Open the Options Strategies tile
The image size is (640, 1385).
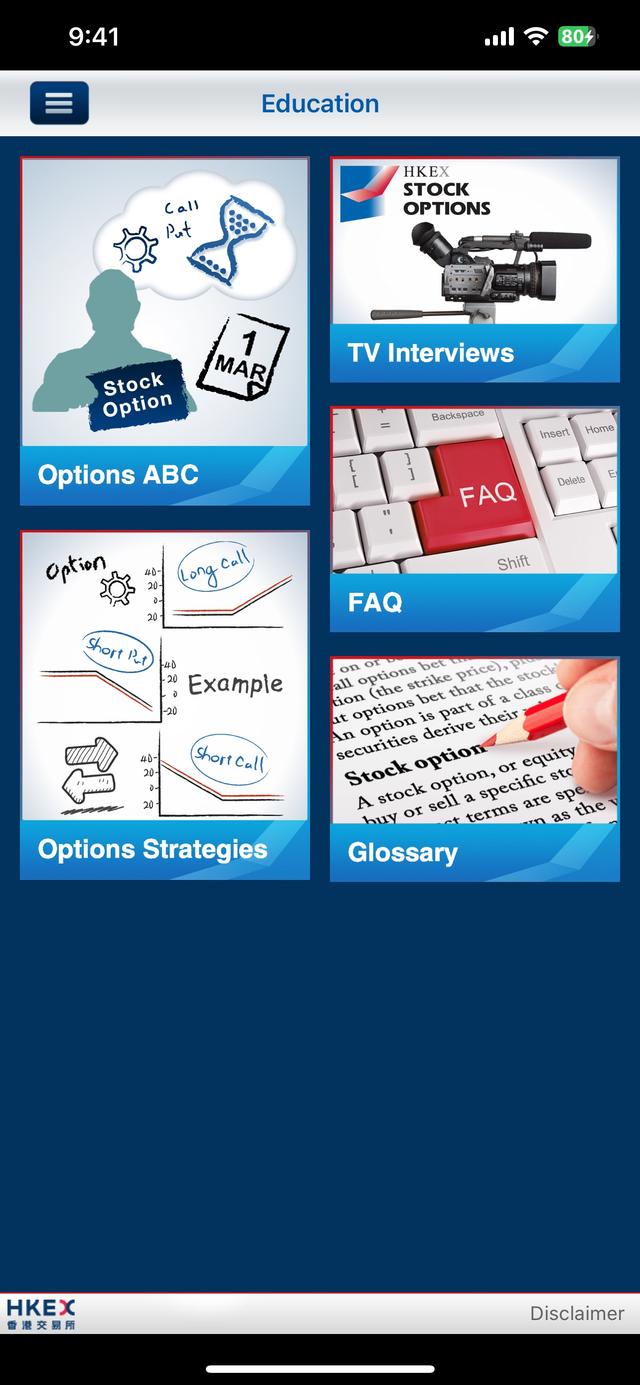pos(165,705)
